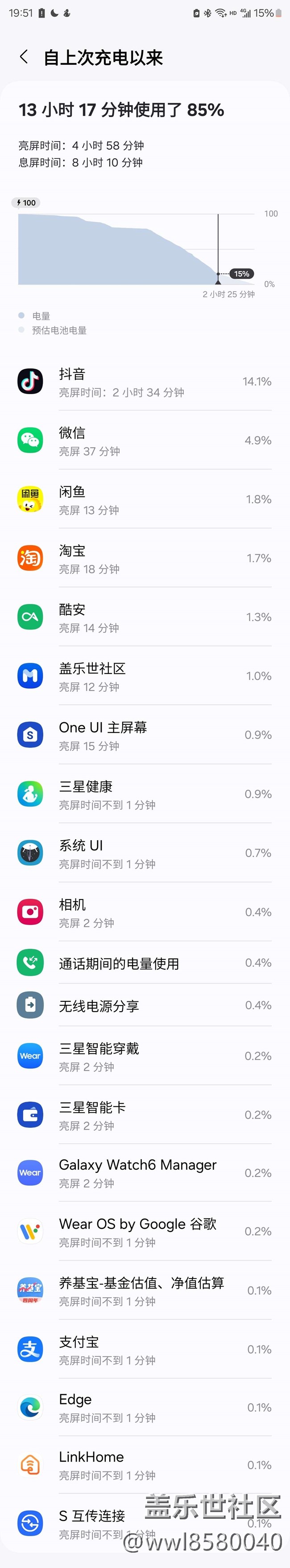This screenshot has height=1568, width=290.
Task: Check 三星健康 battery usage
Action: click(x=145, y=795)
